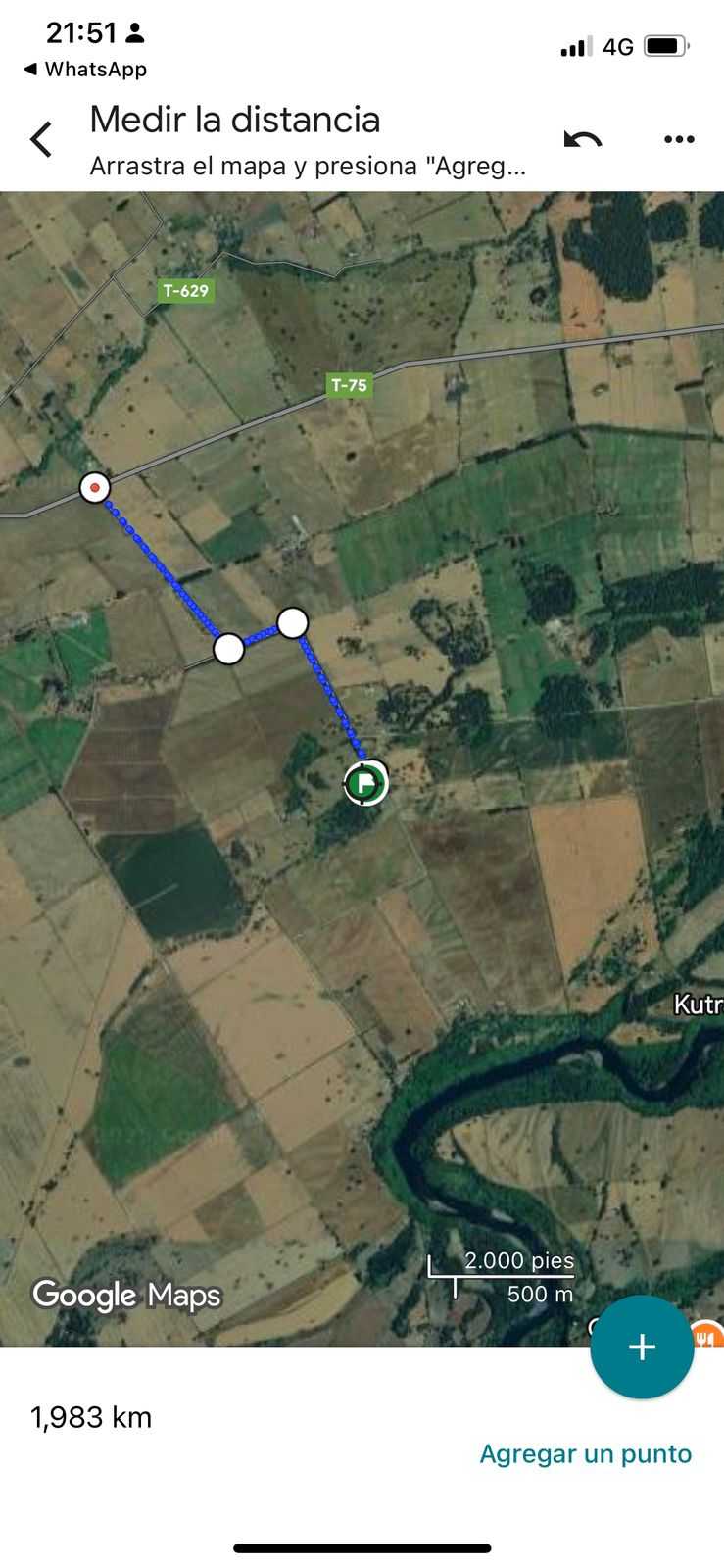Go back from Medir la distancia
Viewport: 724px width, 1568px height.
click(x=41, y=139)
